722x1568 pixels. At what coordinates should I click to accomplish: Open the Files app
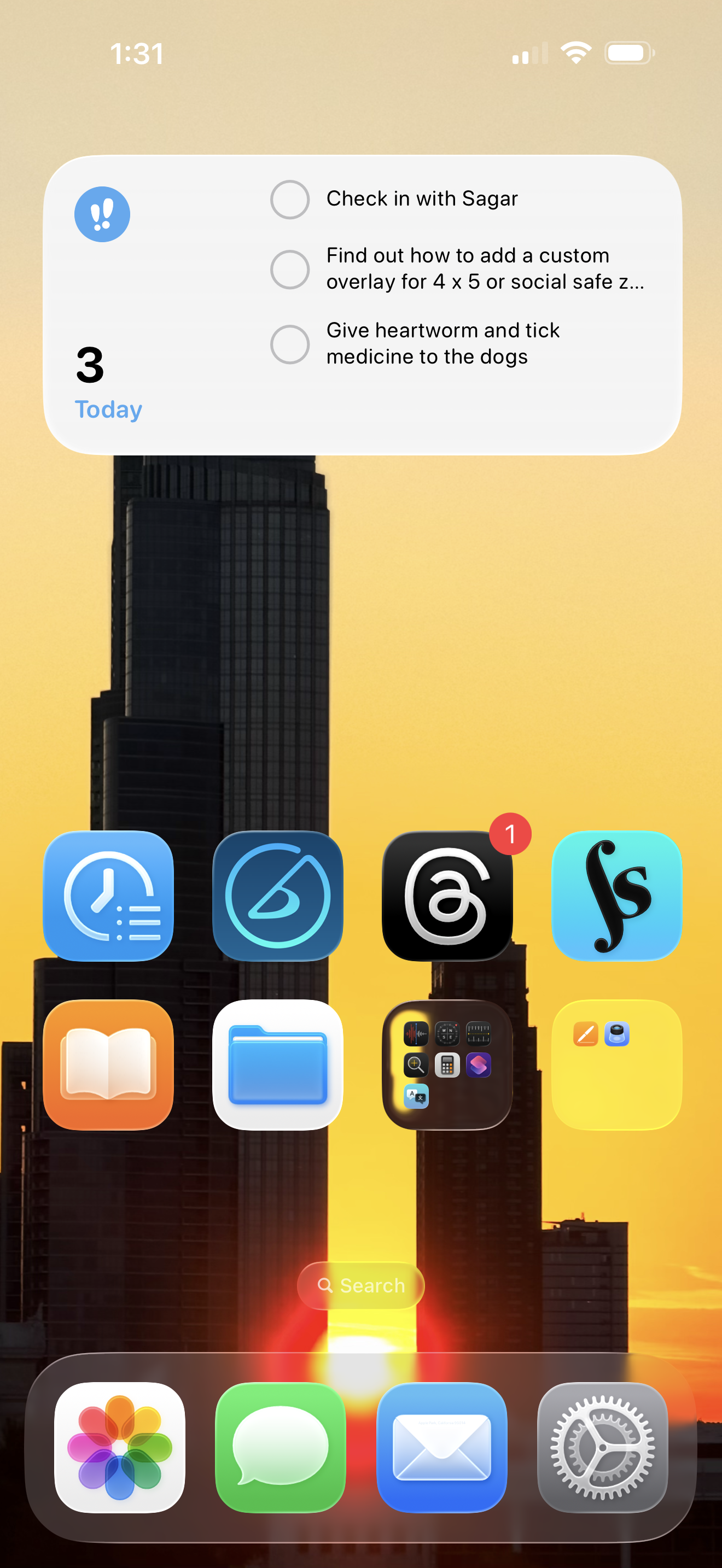(278, 1064)
